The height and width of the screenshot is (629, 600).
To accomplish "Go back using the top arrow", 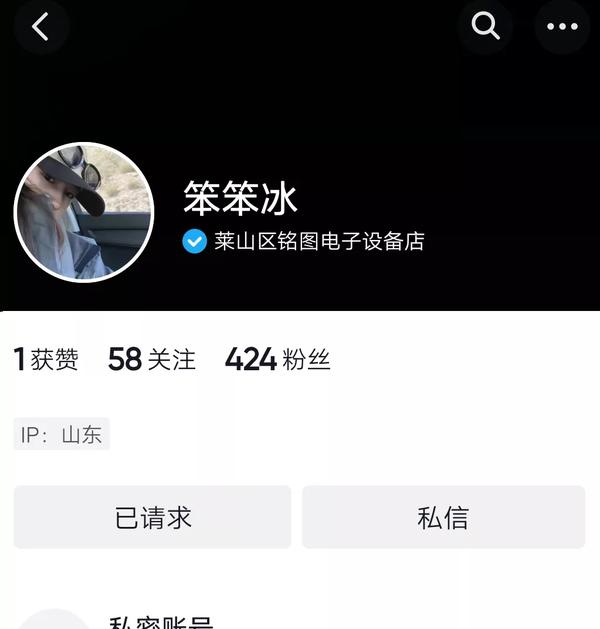I will (40, 27).
